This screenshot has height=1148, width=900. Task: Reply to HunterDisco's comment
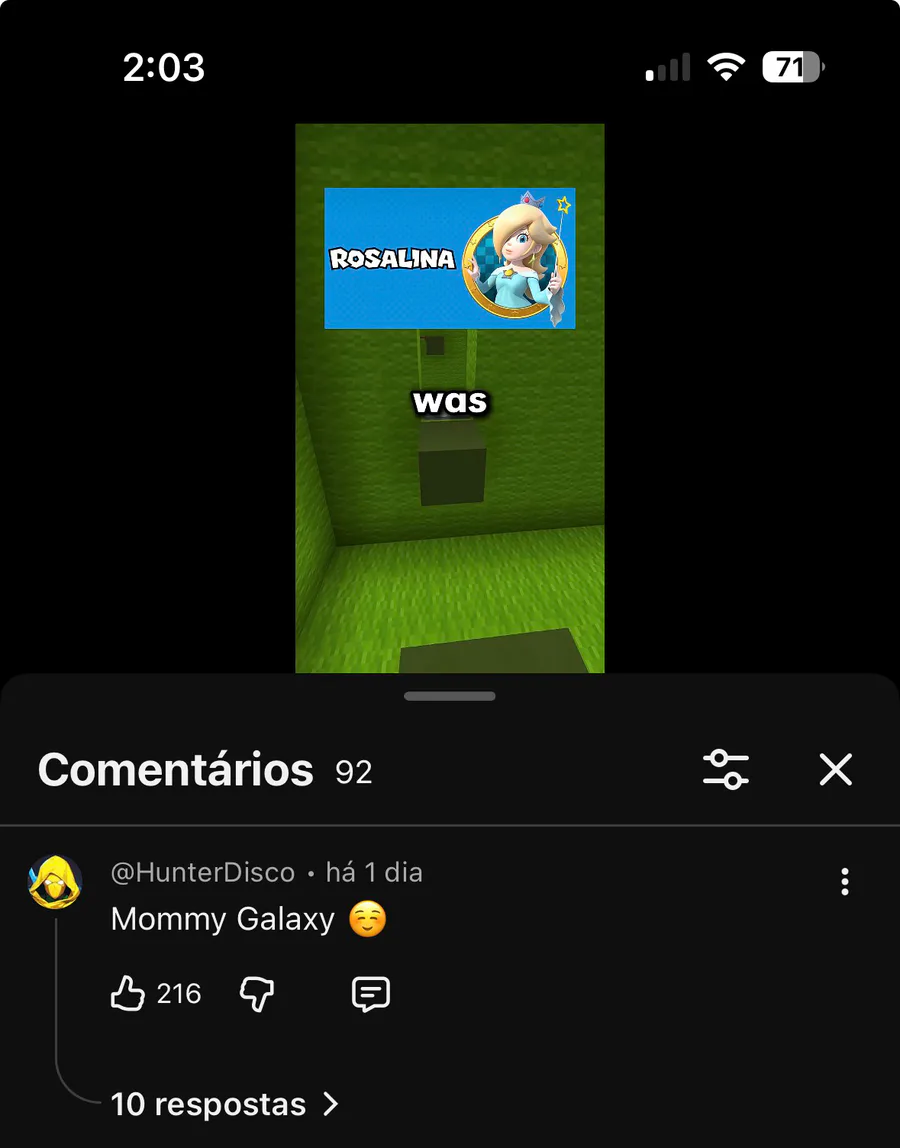click(x=371, y=994)
